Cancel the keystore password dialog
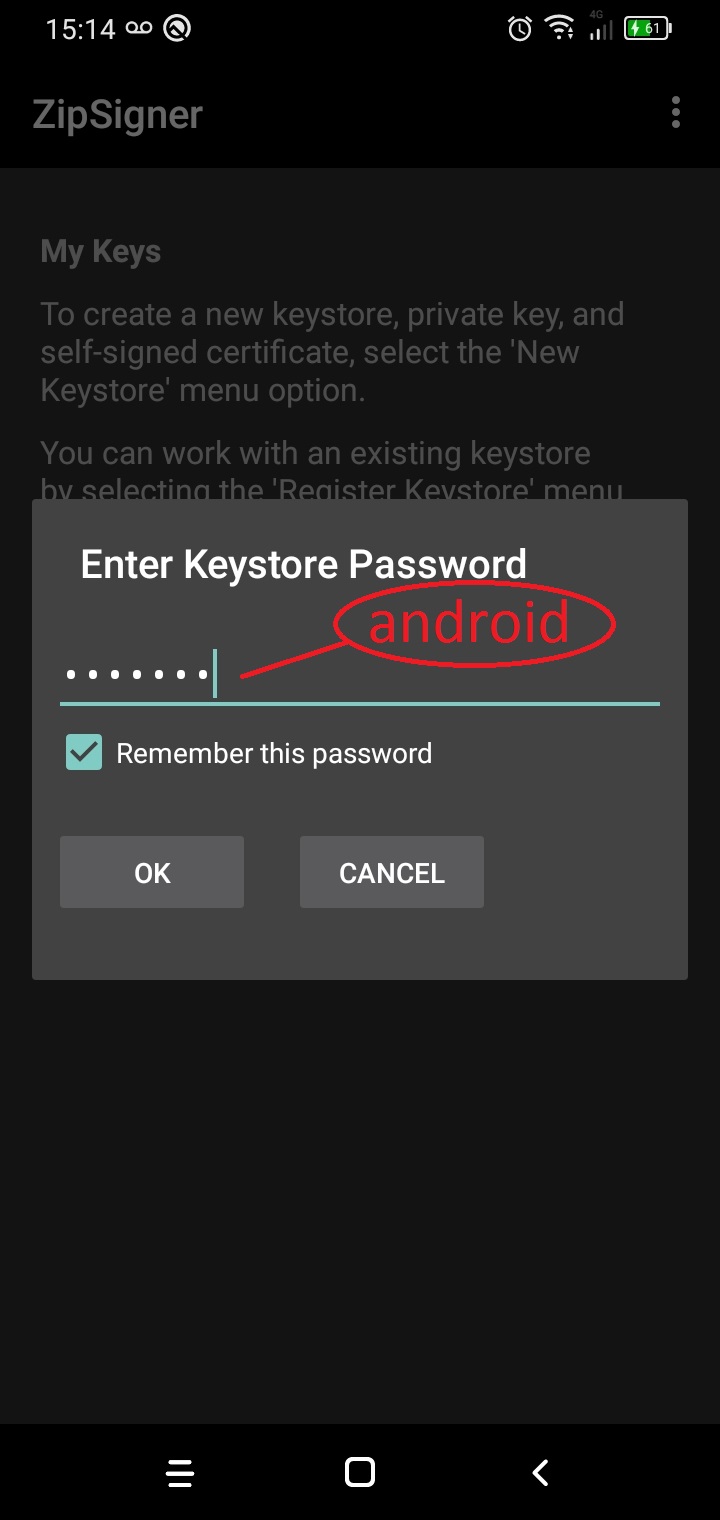 pyautogui.click(x=391, y=872)
